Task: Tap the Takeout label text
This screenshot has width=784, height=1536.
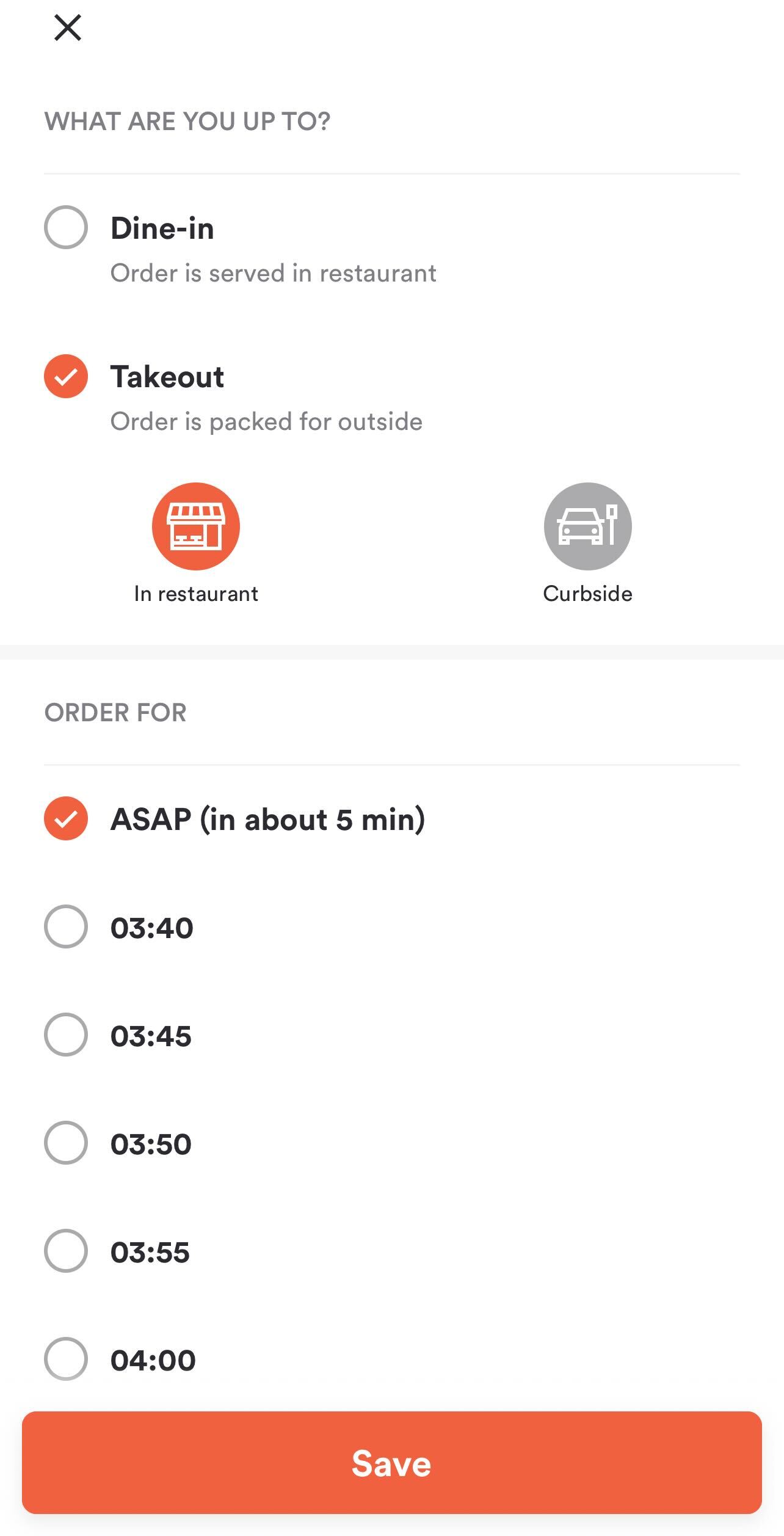Action: click(167, 378)
